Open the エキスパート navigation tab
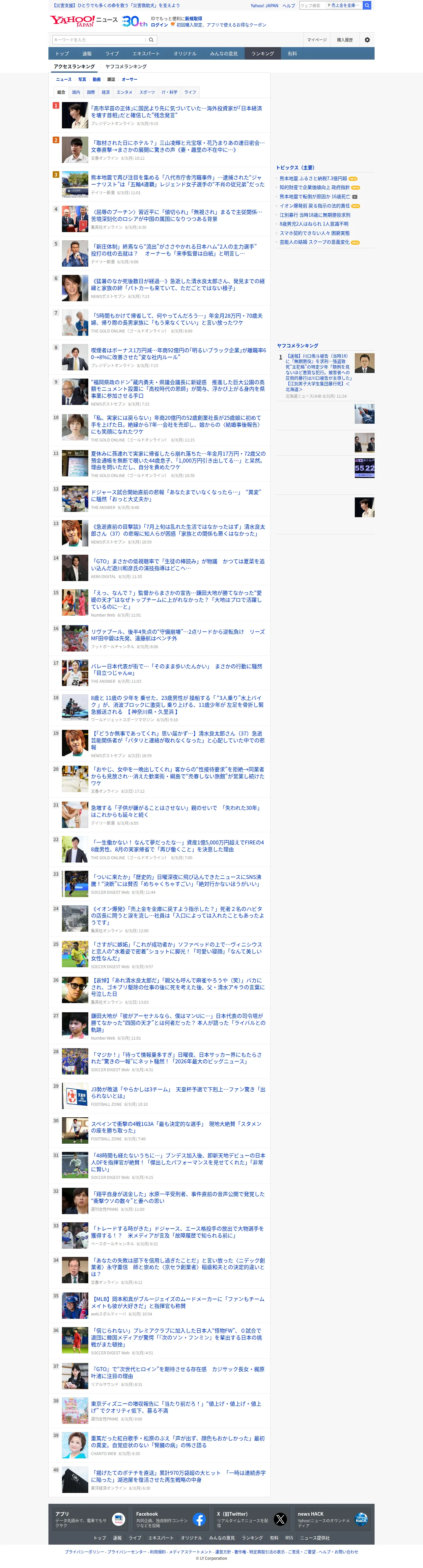423x1568 pixels. pos(146,54)
